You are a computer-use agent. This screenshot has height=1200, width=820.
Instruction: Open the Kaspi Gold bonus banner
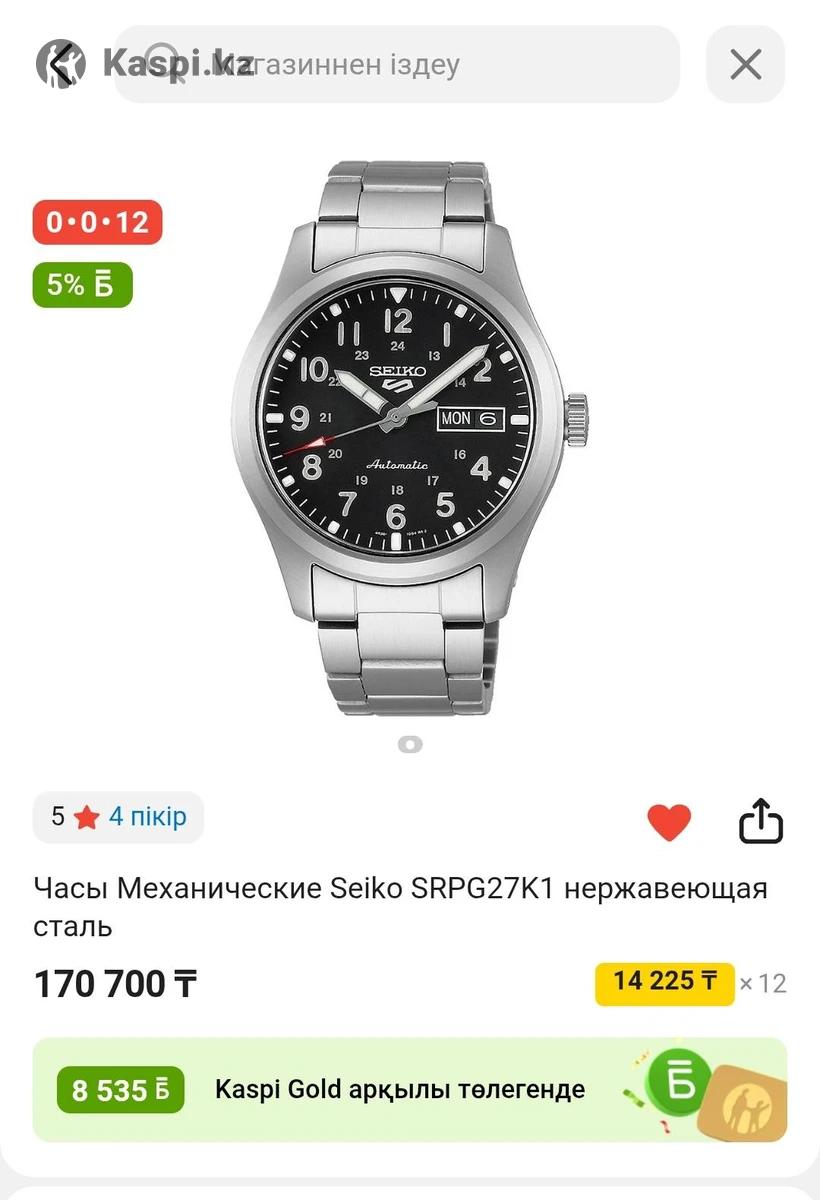click(410, 1089)
